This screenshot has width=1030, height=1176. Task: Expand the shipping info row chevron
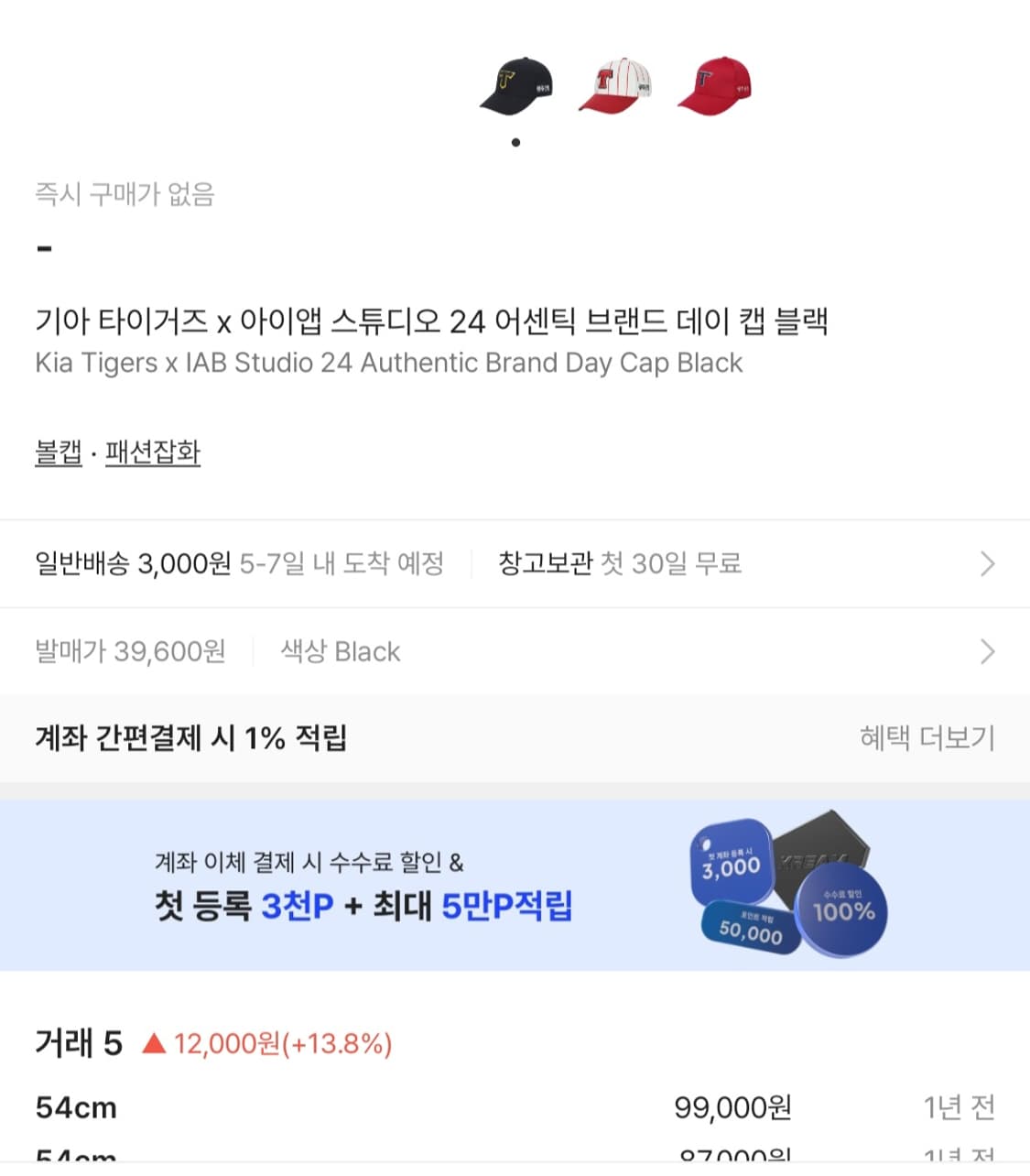(987, 563)
